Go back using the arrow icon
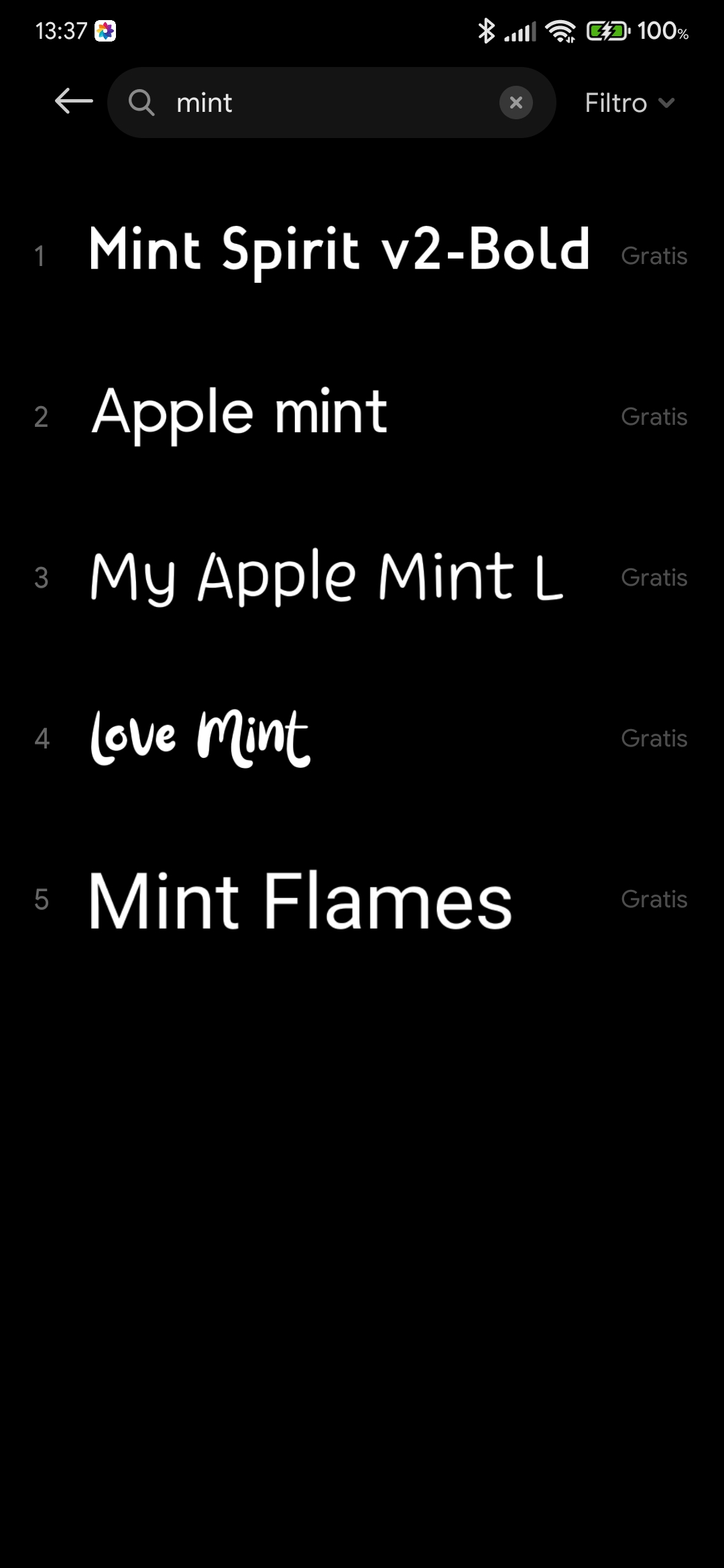Screen dimensions: 724x1568 point(74,102)
